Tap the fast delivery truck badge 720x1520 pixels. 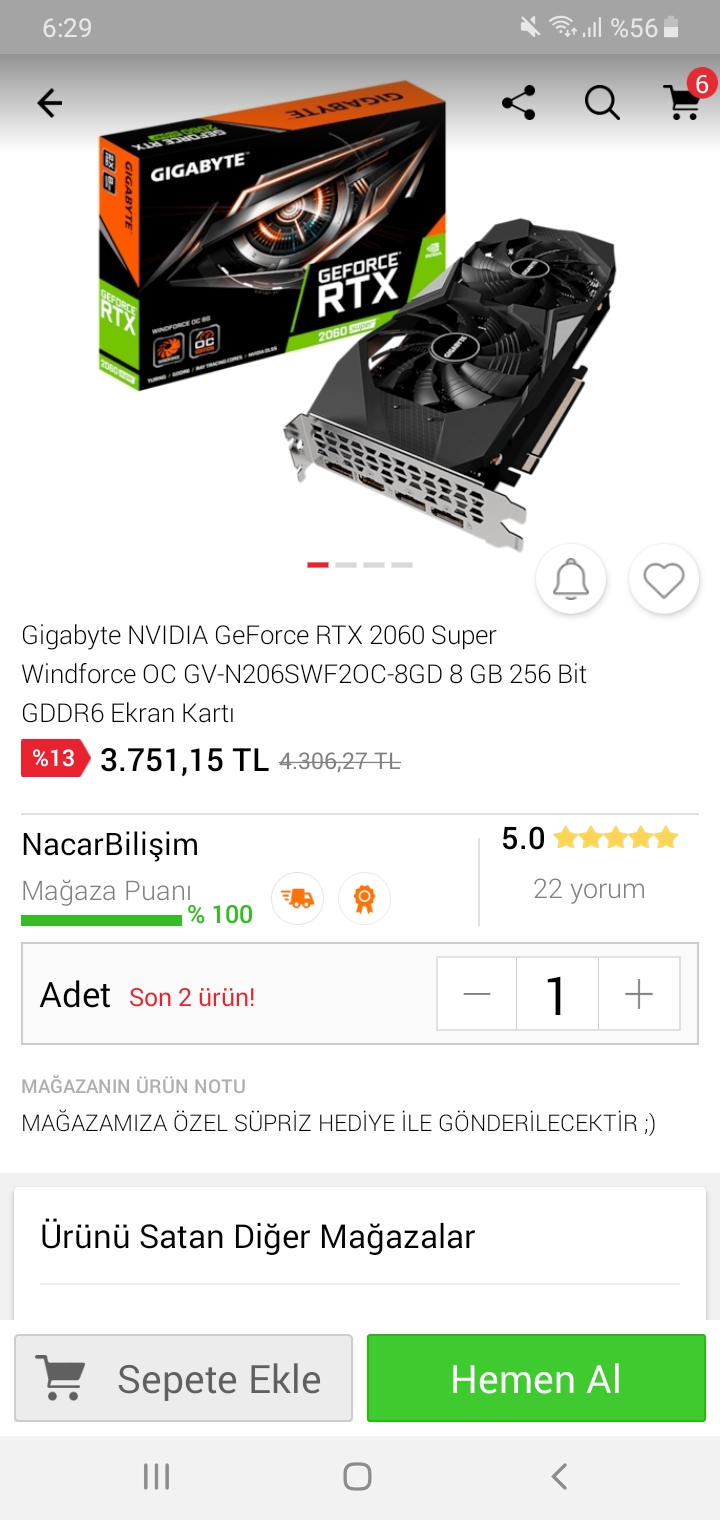pyautogui.click(x=297, y=898)
